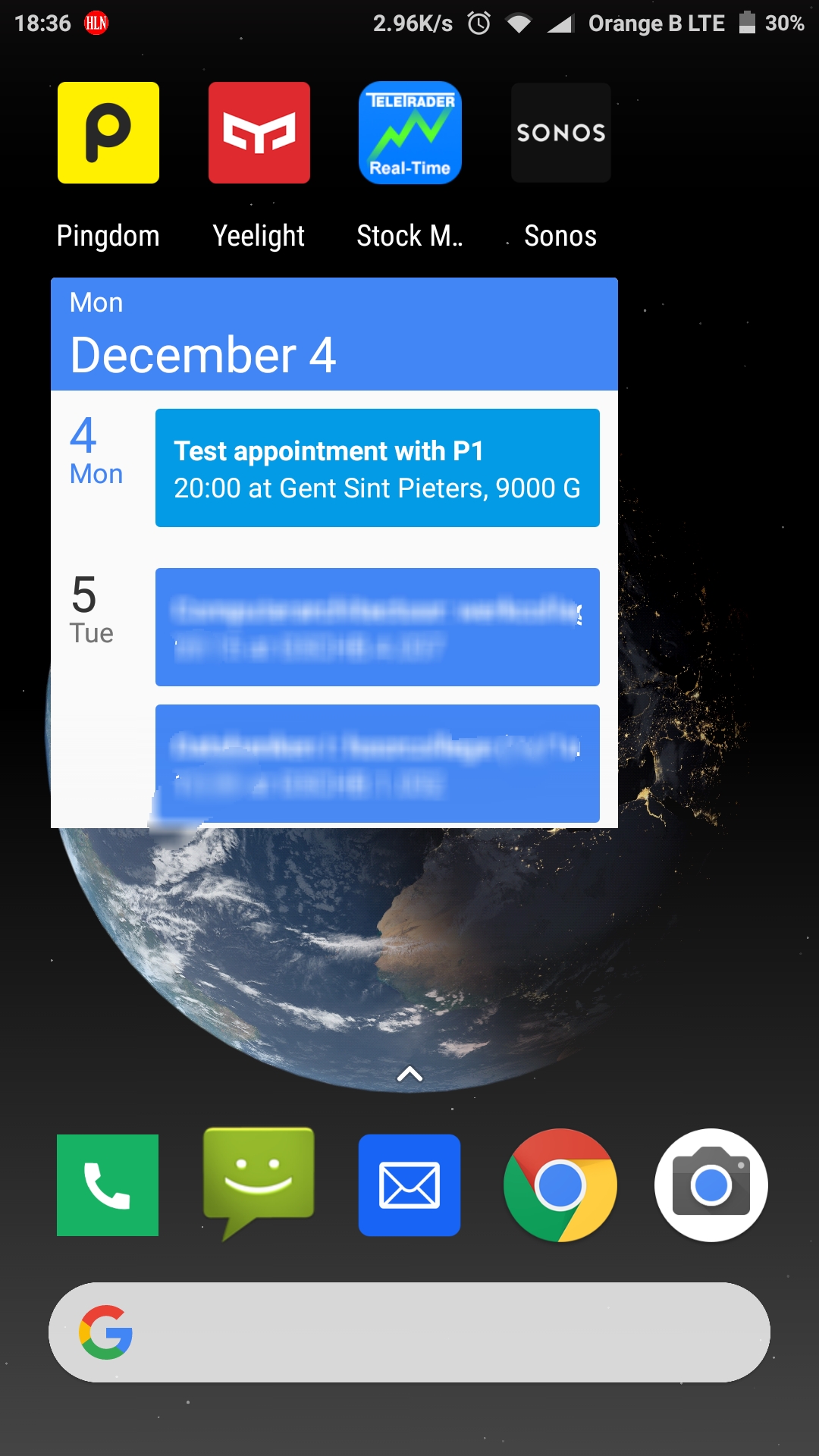
Task: Open the blue Email app
Action: point(409,1185)
